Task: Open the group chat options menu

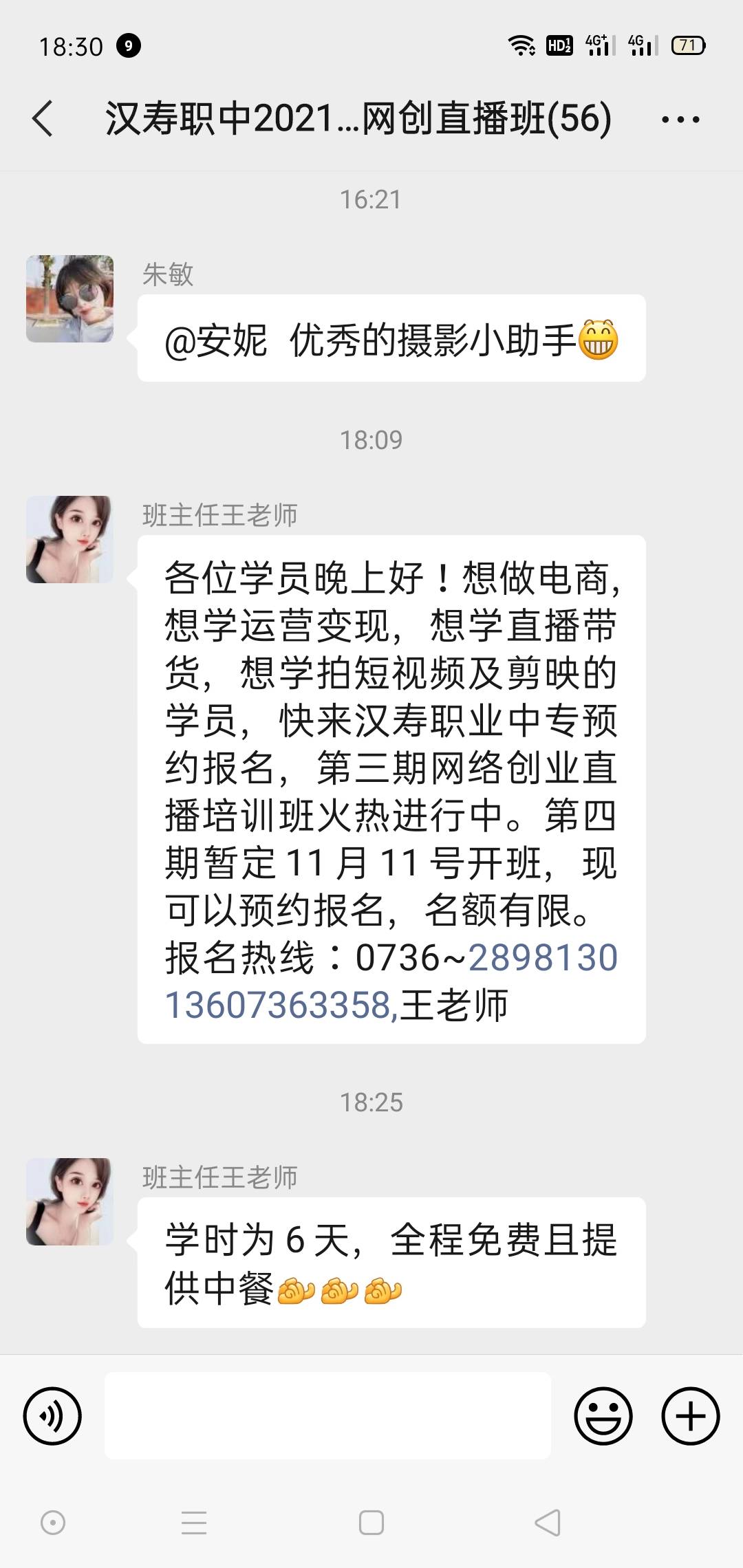Action: 680,120
